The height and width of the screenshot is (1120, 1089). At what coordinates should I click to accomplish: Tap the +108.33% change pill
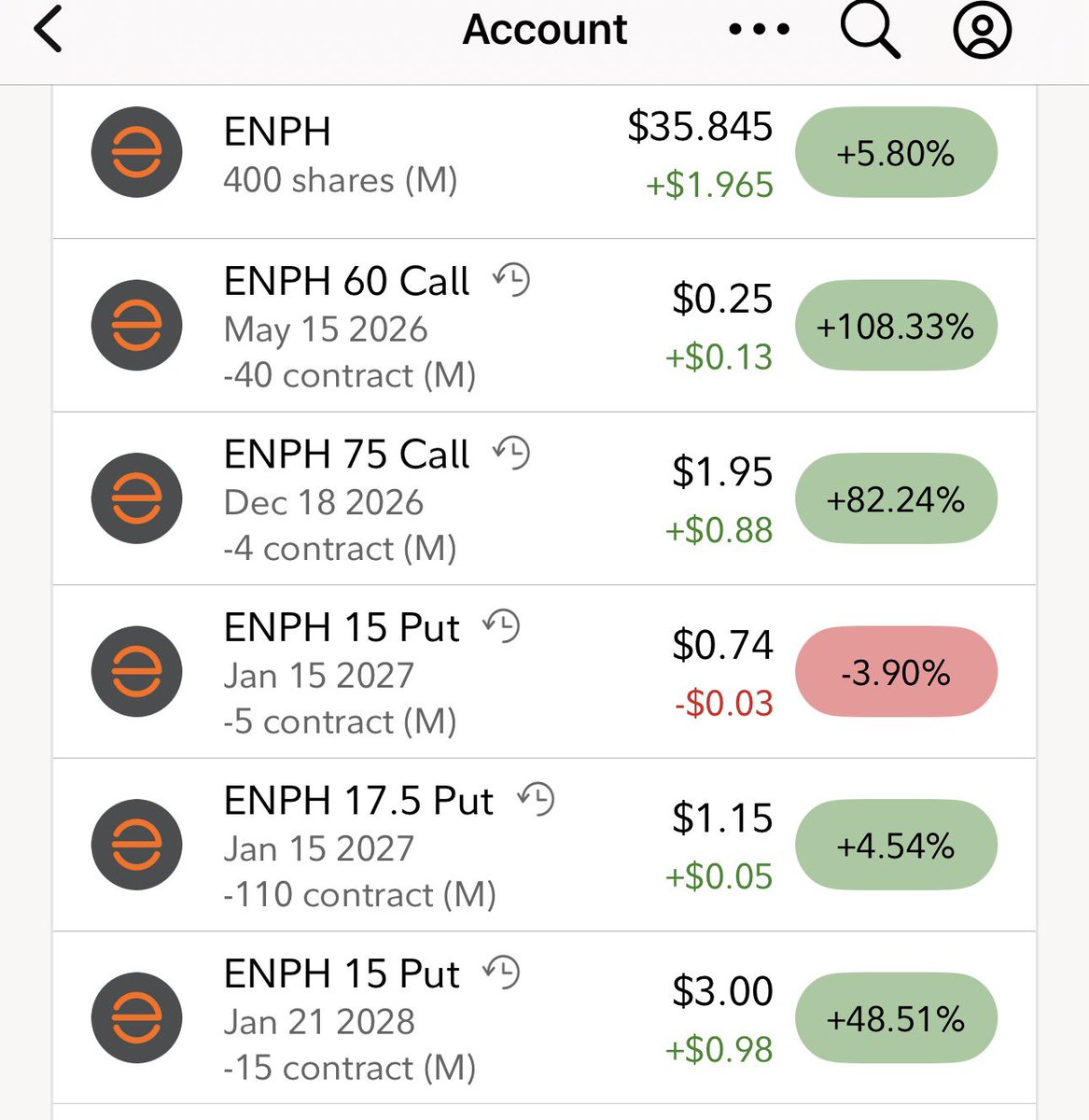896,327
